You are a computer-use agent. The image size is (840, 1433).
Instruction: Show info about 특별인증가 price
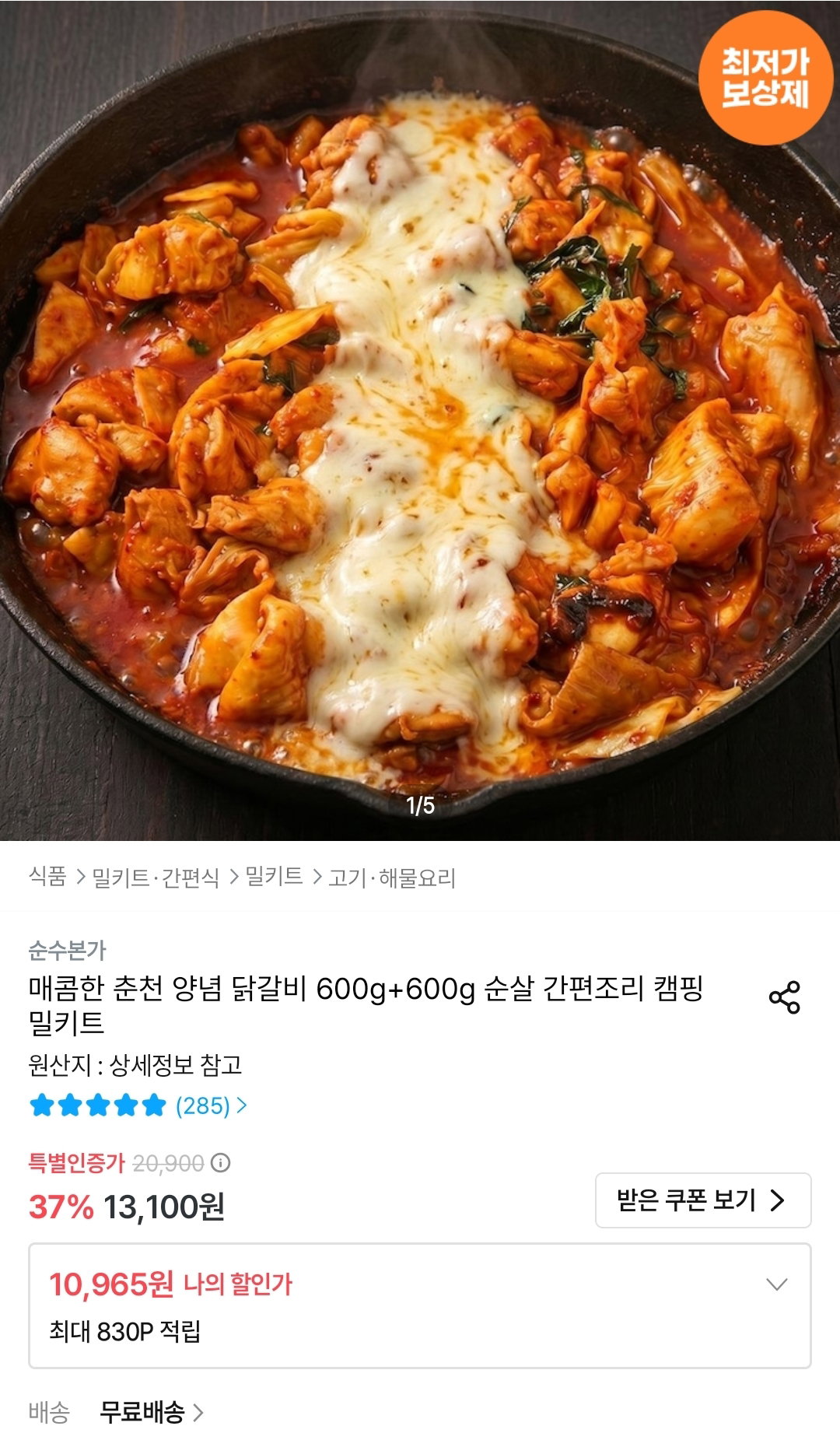[x=221, y=1163]
